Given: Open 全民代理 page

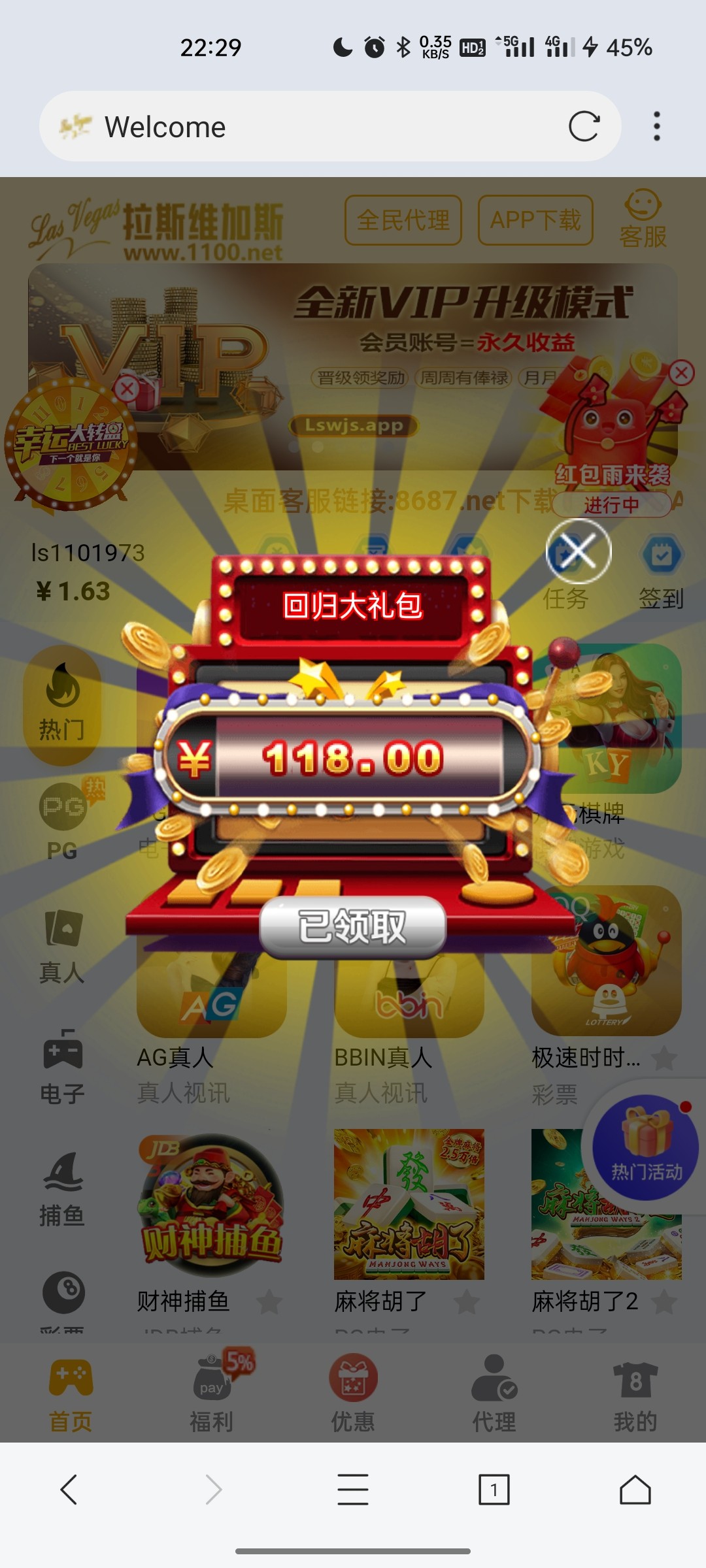Looking at the screenshot, I should coord(403,220).
